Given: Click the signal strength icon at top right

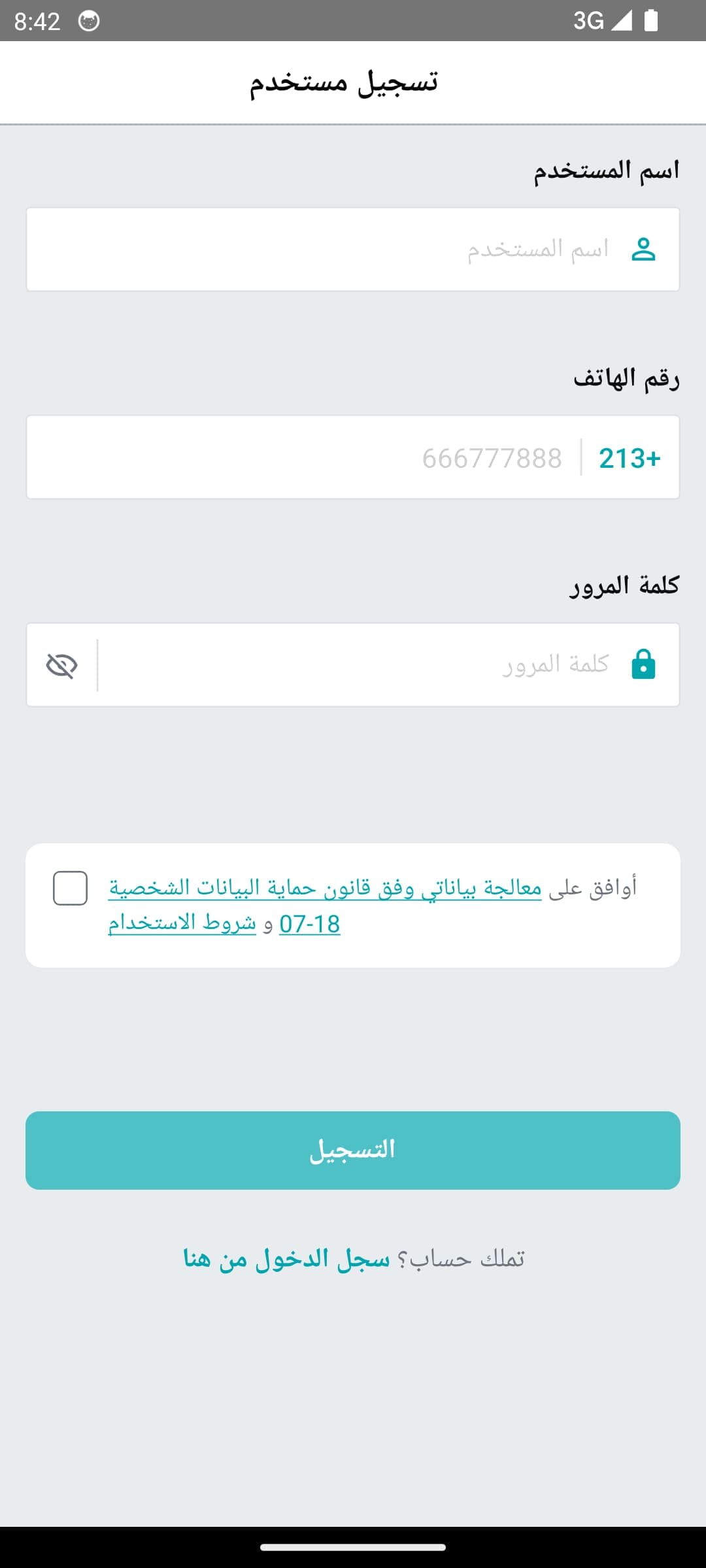Looking at the screenshot, I should click(x=622, y=20).
